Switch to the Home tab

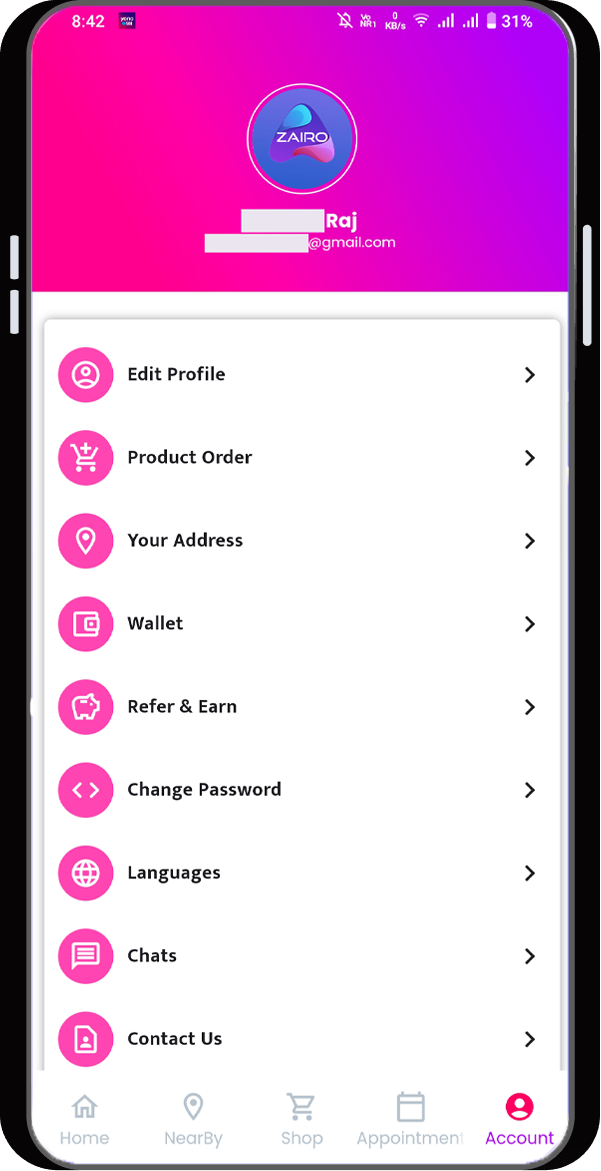(x=85, y=1118)
